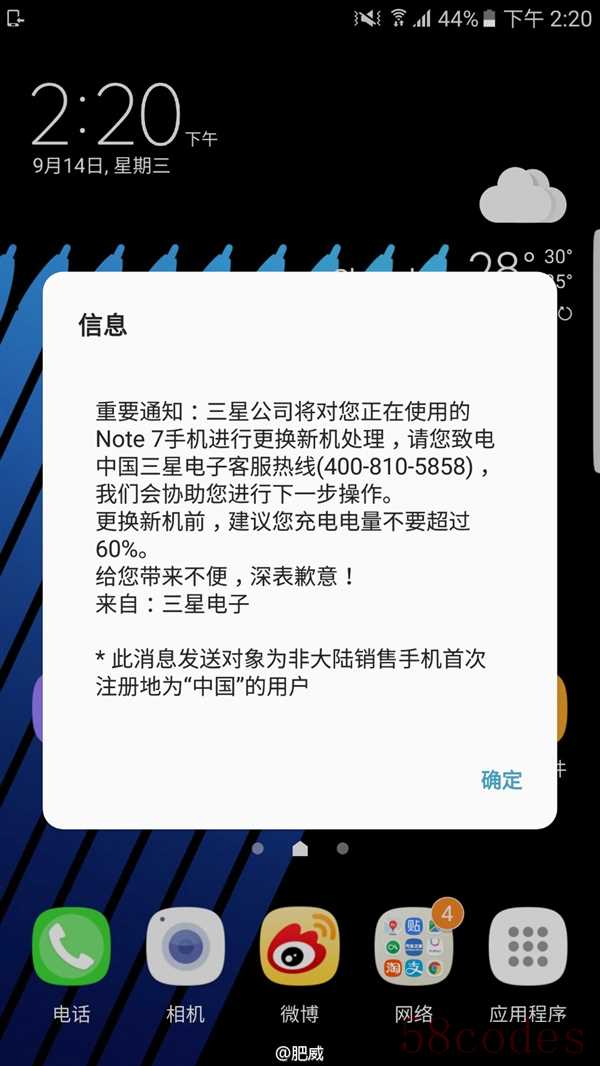Screen dimensions: 600x1066
Task: Open the 网络 folder
Action: click(413, 947)
